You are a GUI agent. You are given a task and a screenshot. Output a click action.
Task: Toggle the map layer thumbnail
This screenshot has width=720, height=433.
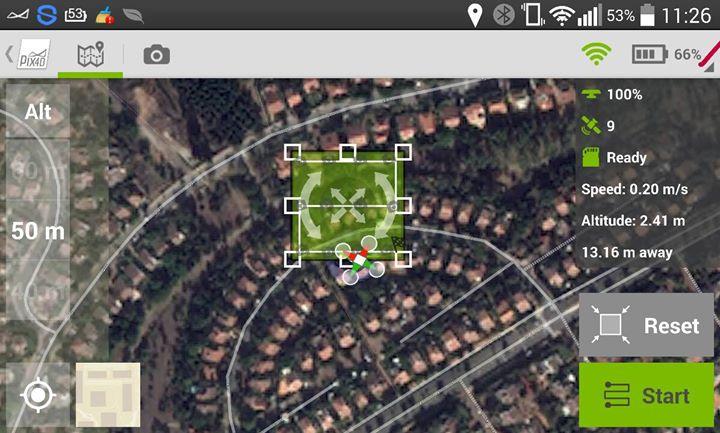[108, 395]
